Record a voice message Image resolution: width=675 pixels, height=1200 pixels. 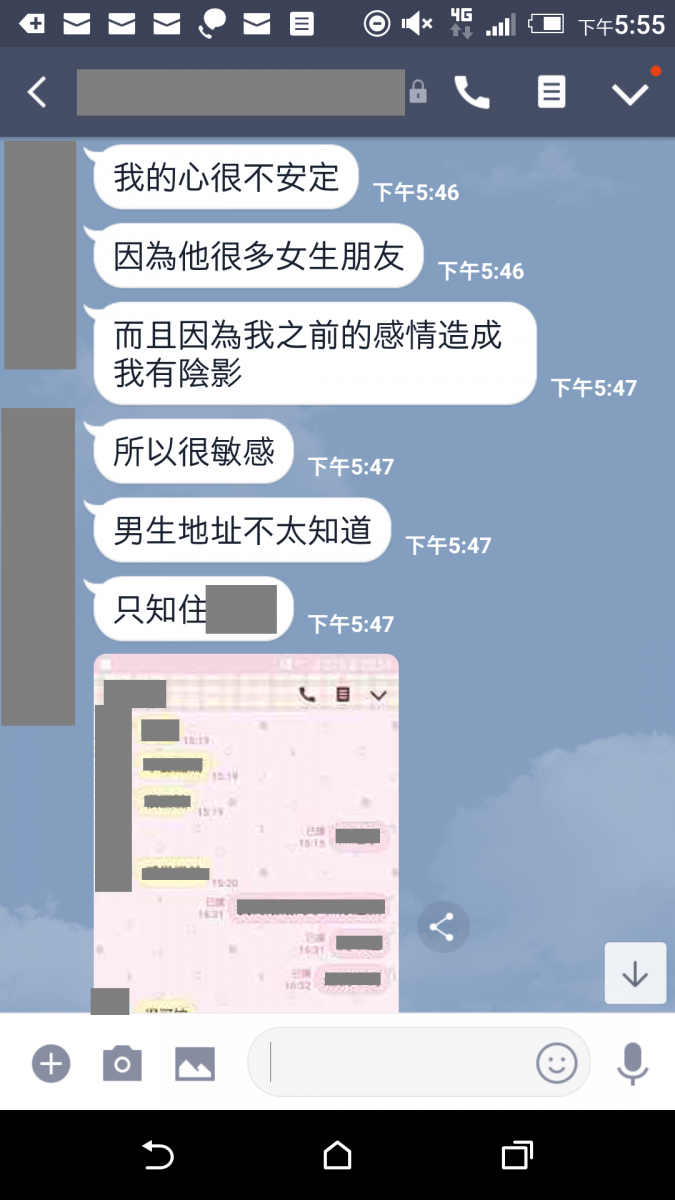632,1063
